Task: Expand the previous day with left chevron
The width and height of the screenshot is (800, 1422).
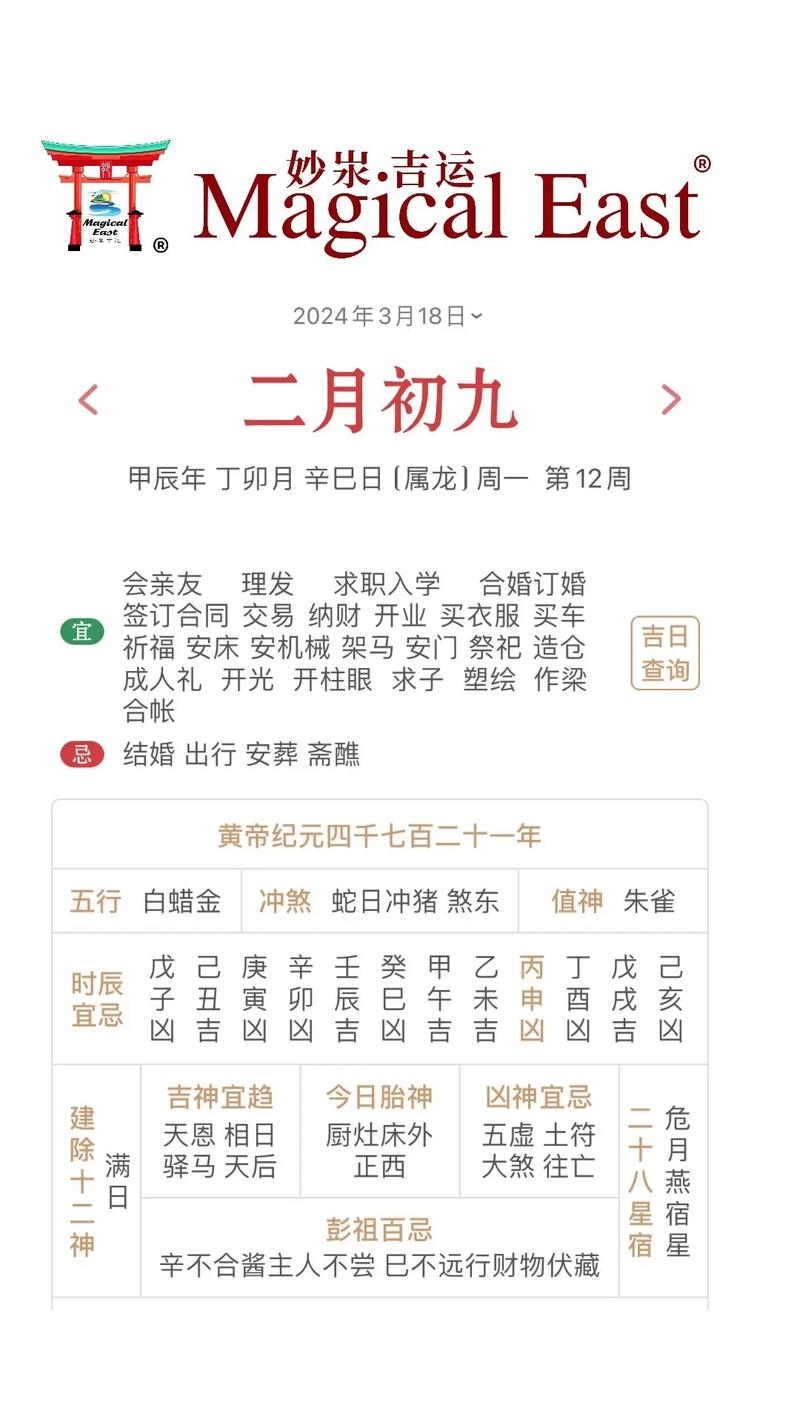Action: pyautogui.click(x=89, y=400)
